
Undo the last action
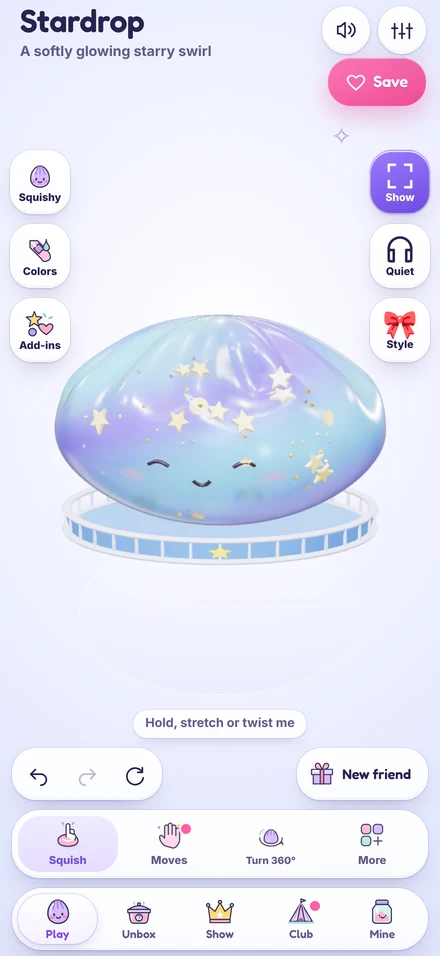(38, 776)
